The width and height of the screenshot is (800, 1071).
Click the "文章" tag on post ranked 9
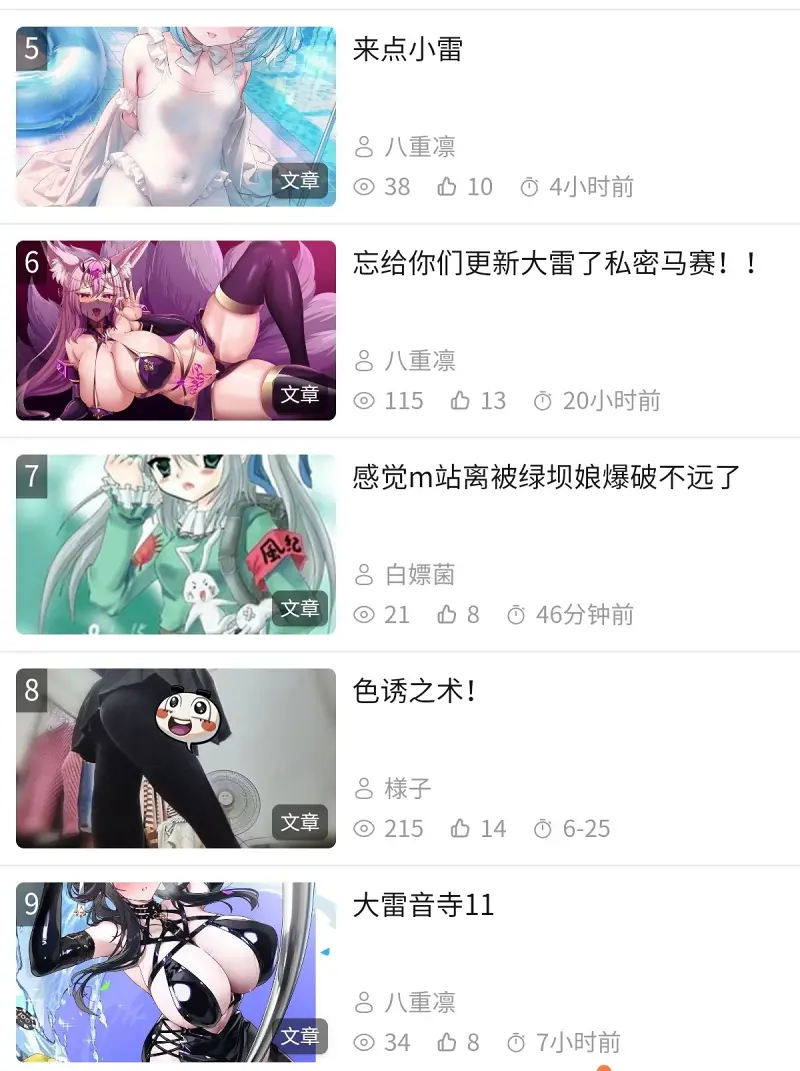click(x=302, y=1037)
